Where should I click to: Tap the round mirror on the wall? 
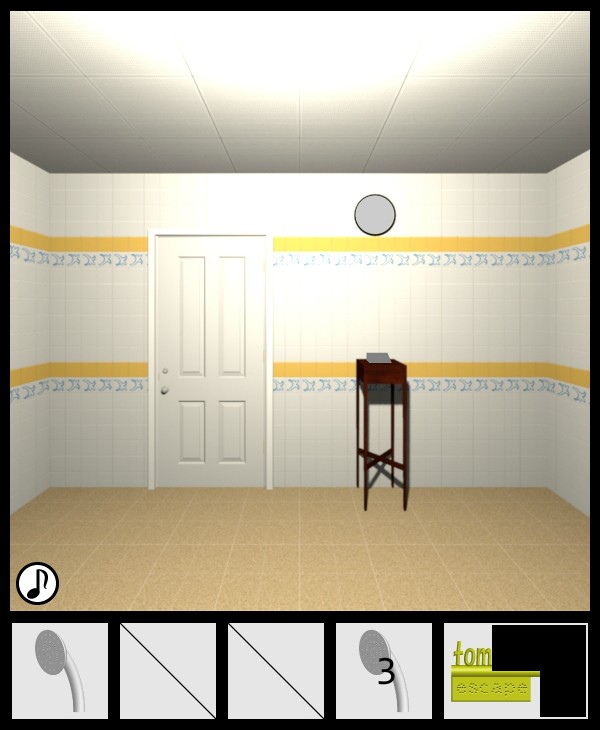point(375,215)
